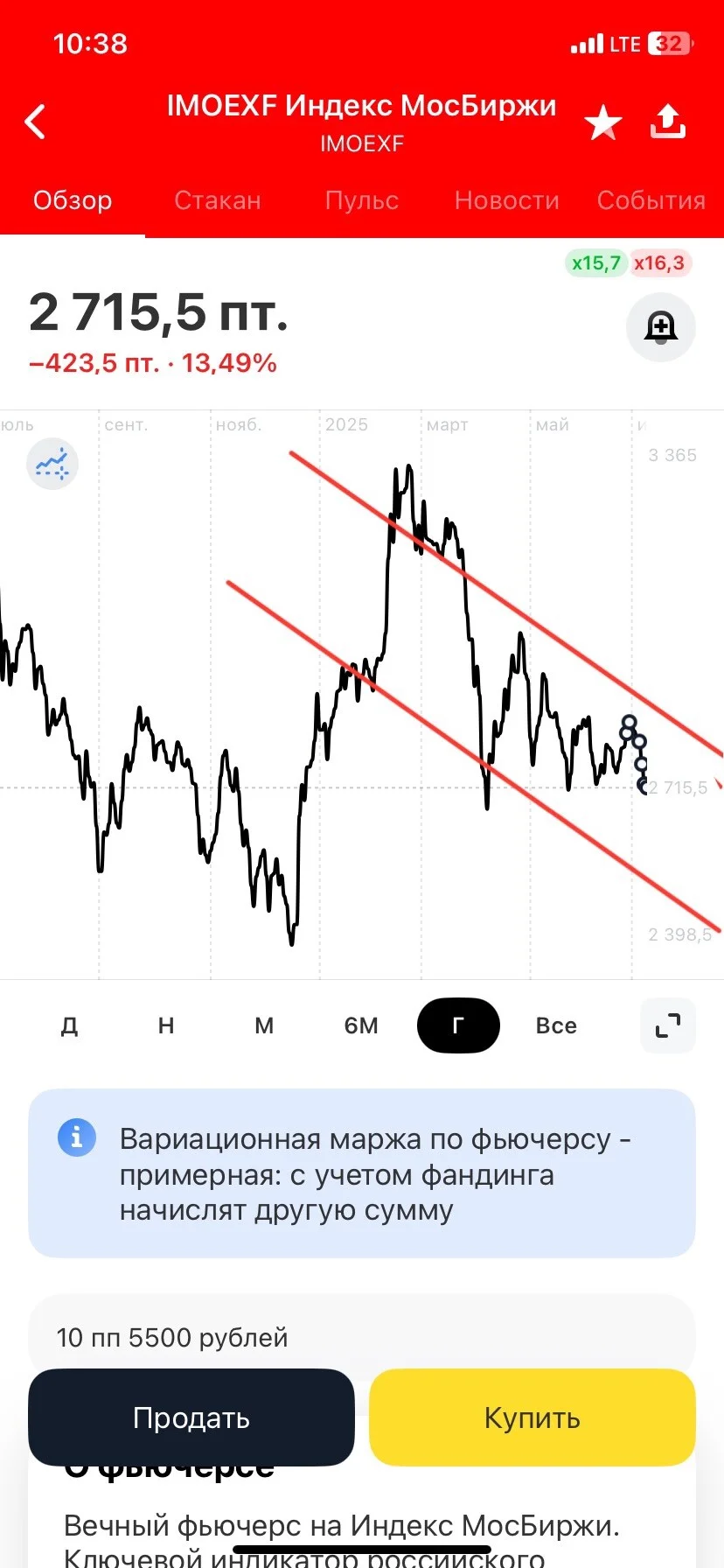
Task: Share the IMOEXF instrument page
Action: tap(668, 122)
